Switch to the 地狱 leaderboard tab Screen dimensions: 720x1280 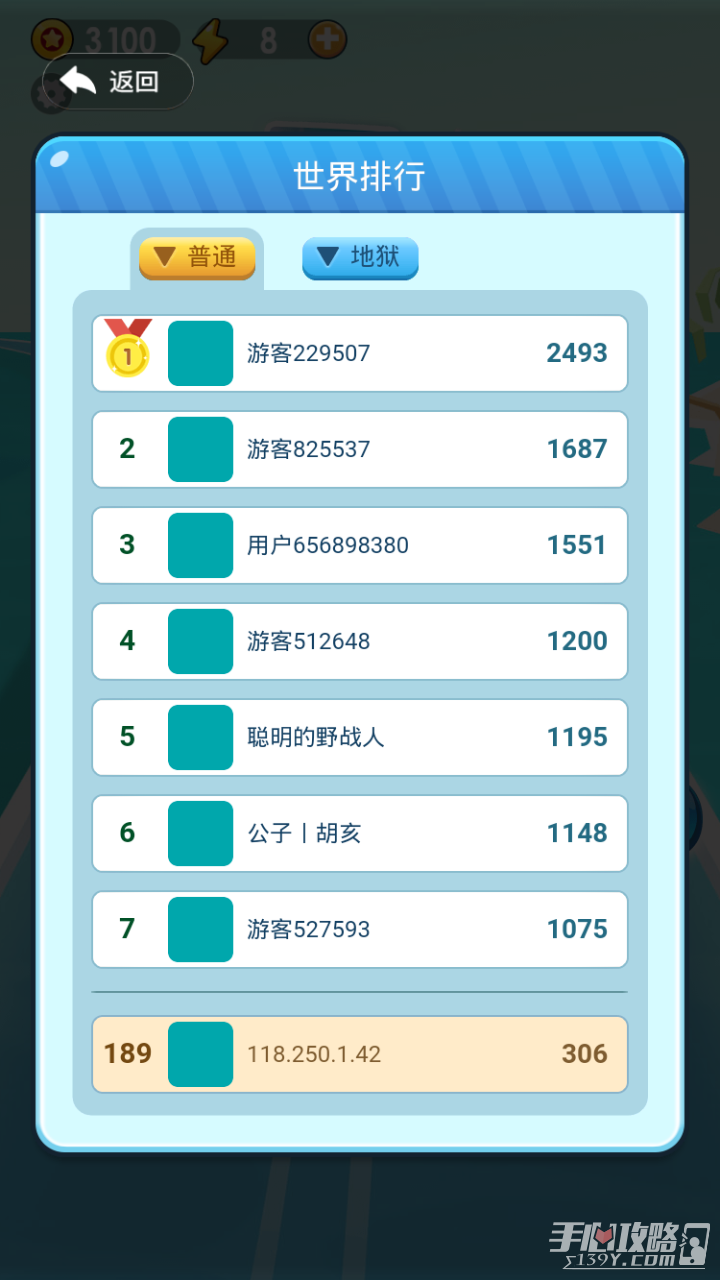360,258
